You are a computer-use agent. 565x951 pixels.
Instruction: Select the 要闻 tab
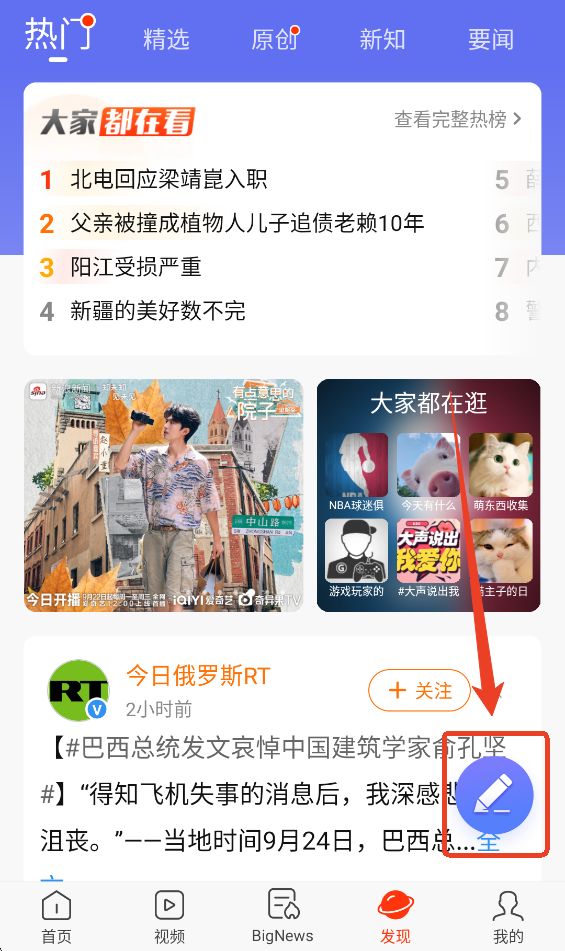pyautogui.click(x=490, y=39)
